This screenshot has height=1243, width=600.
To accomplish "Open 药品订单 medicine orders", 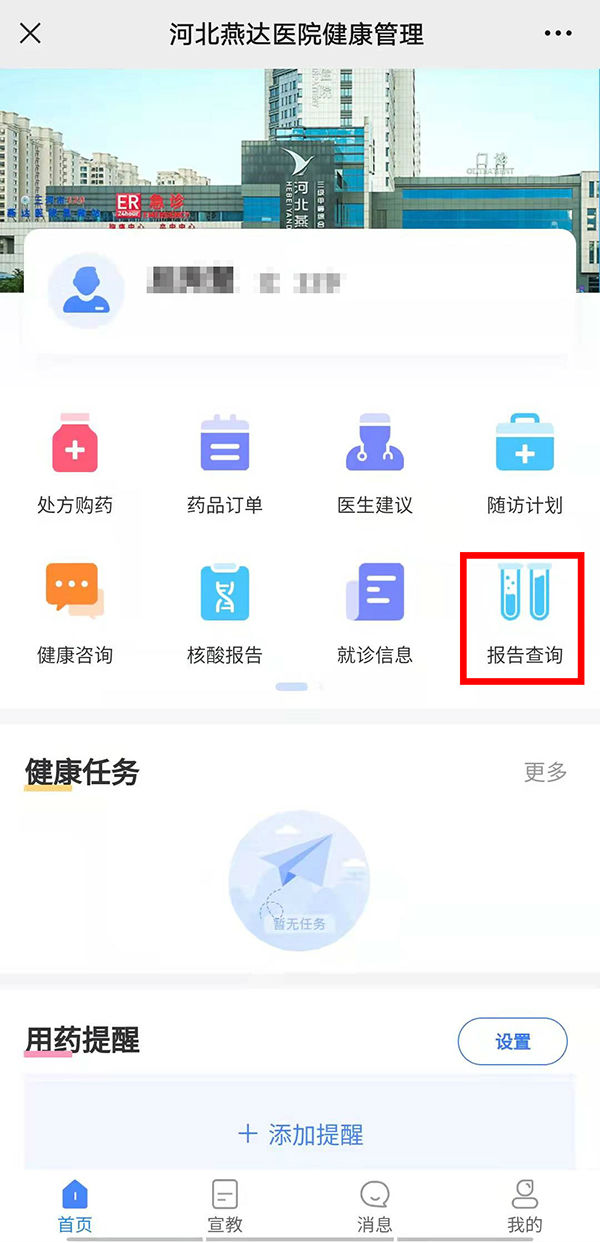I will 225,465.
